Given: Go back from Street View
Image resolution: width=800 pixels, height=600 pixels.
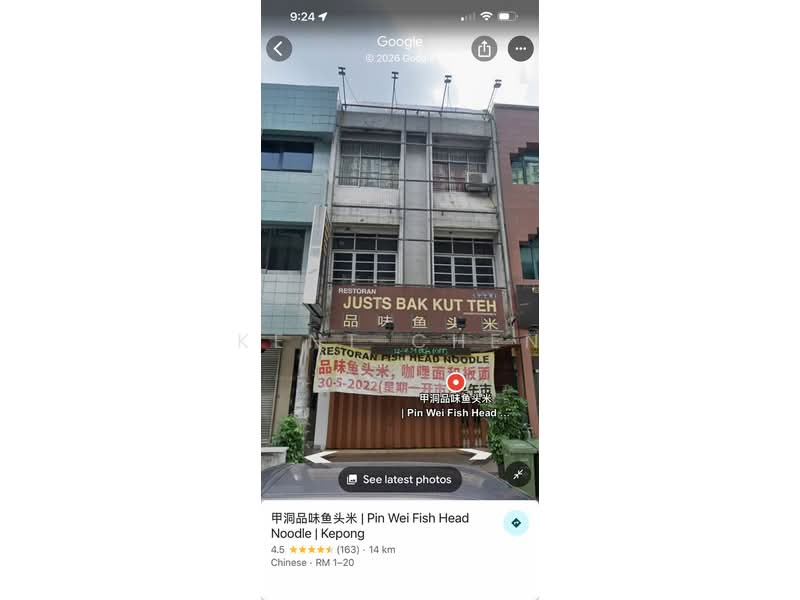Looking at the screenshot, I should (x=279, y=48).
